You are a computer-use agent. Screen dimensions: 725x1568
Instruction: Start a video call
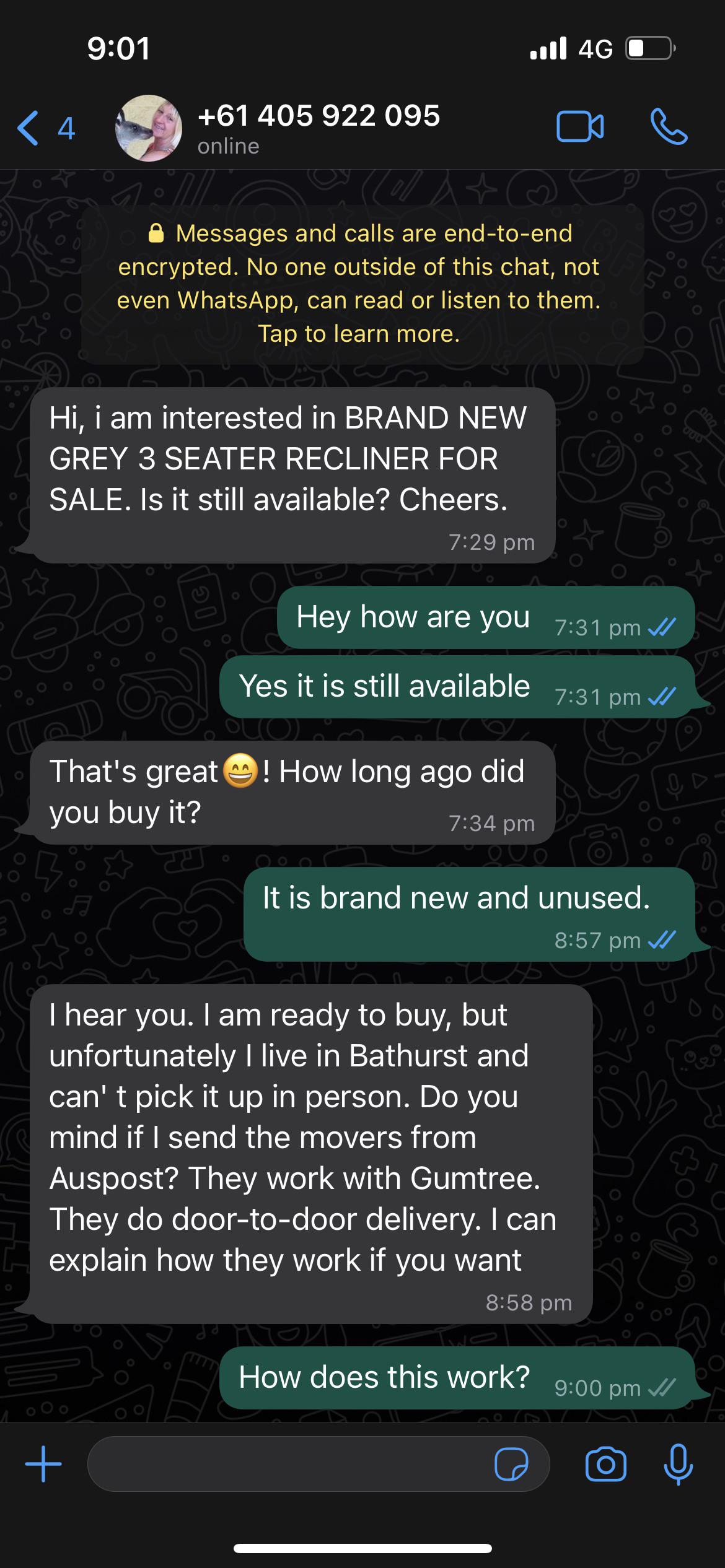[580, 128]
